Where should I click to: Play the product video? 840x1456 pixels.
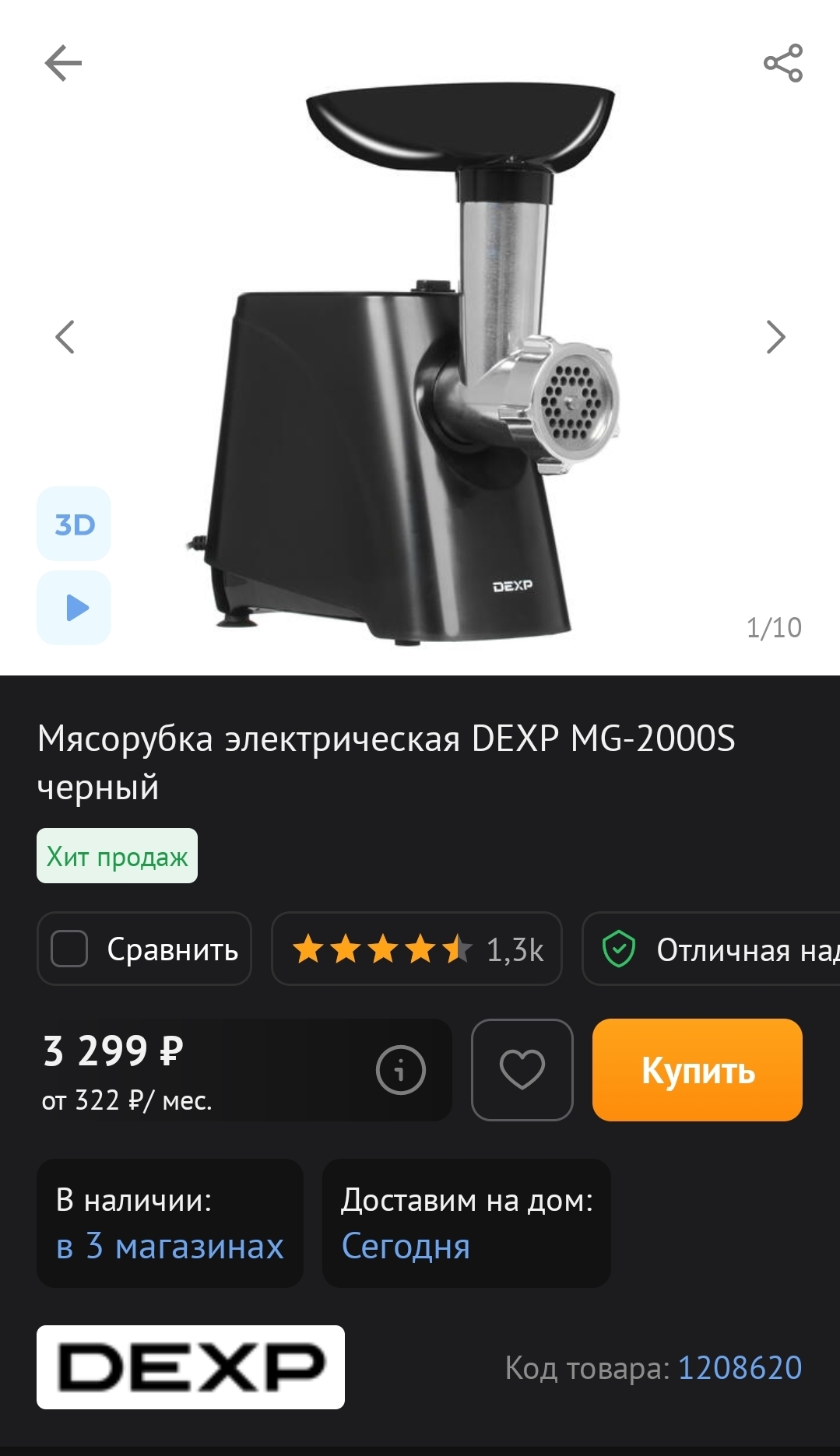[x=74, y=608]
